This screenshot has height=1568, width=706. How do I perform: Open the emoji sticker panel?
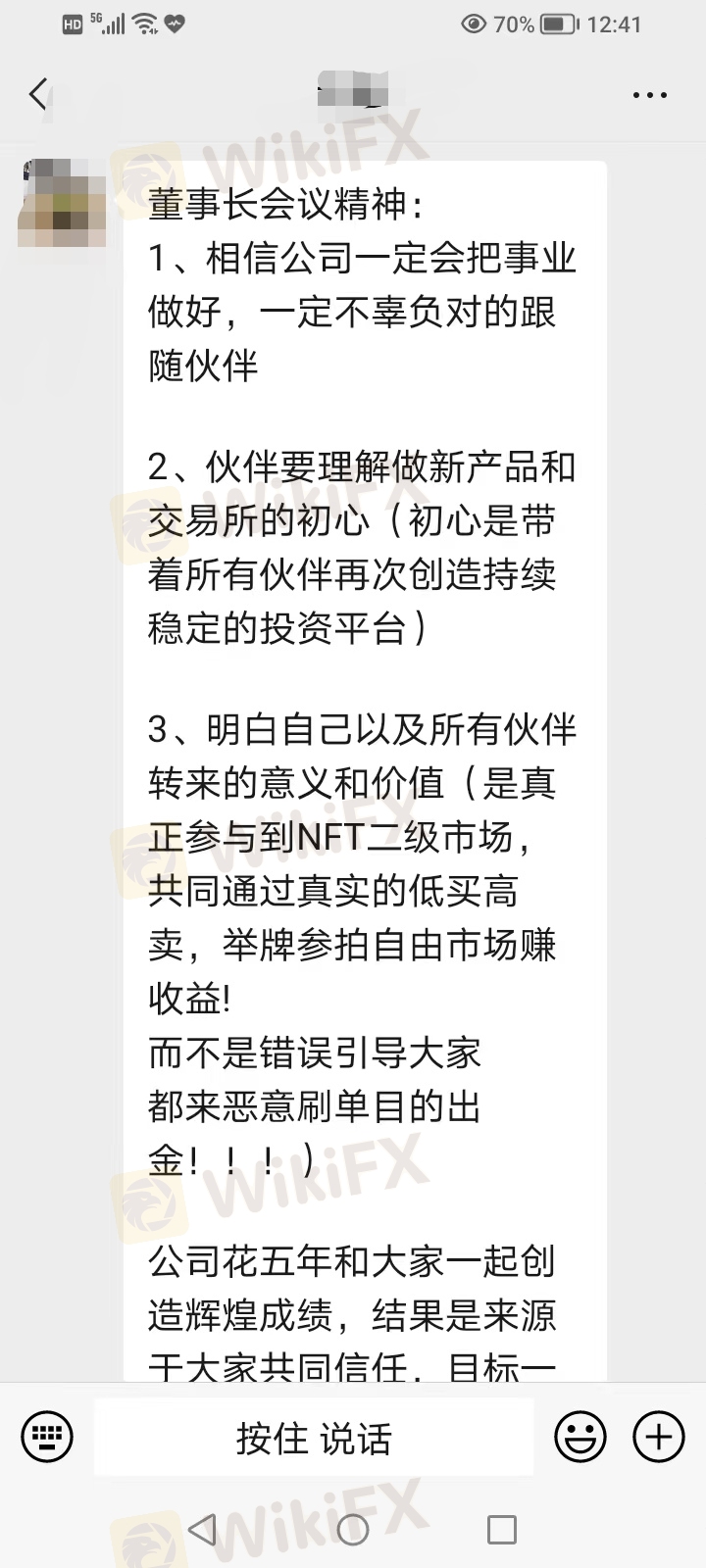pyautogui.click(x=580, y=1438)
